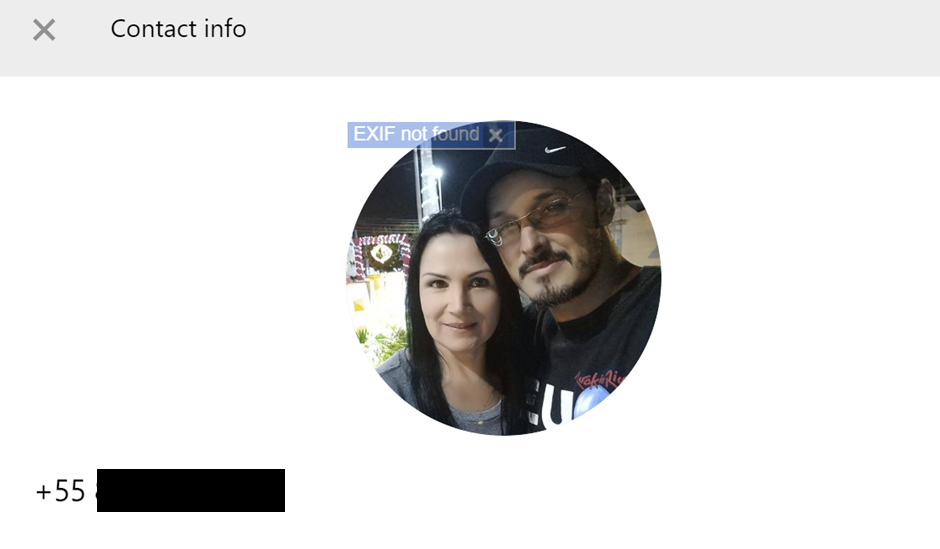The height and width of the screenshot is (549, 940).
Task: Dismiss the EXIF not found label
Action: click(x=495, y=135)
